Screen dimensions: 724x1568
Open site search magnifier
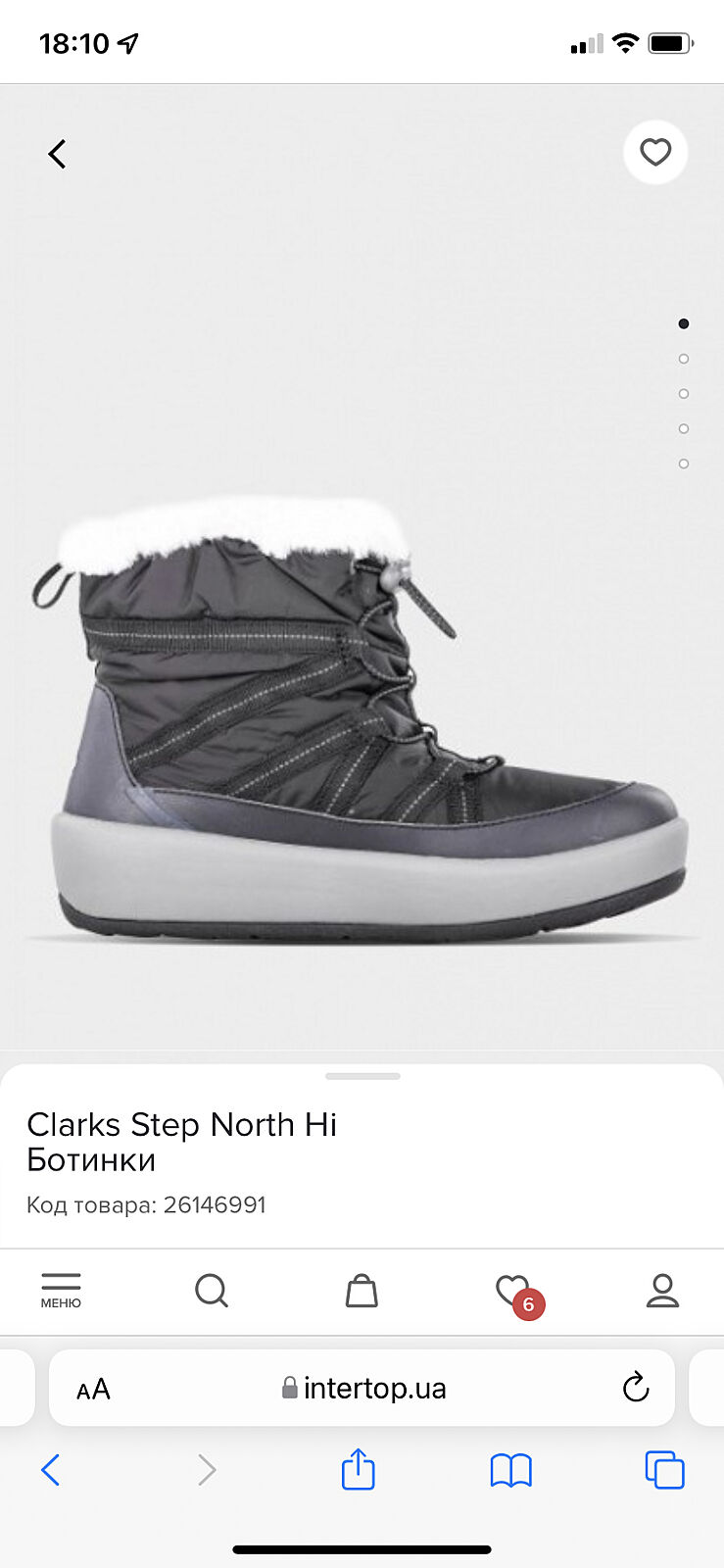pos(211,1290)
